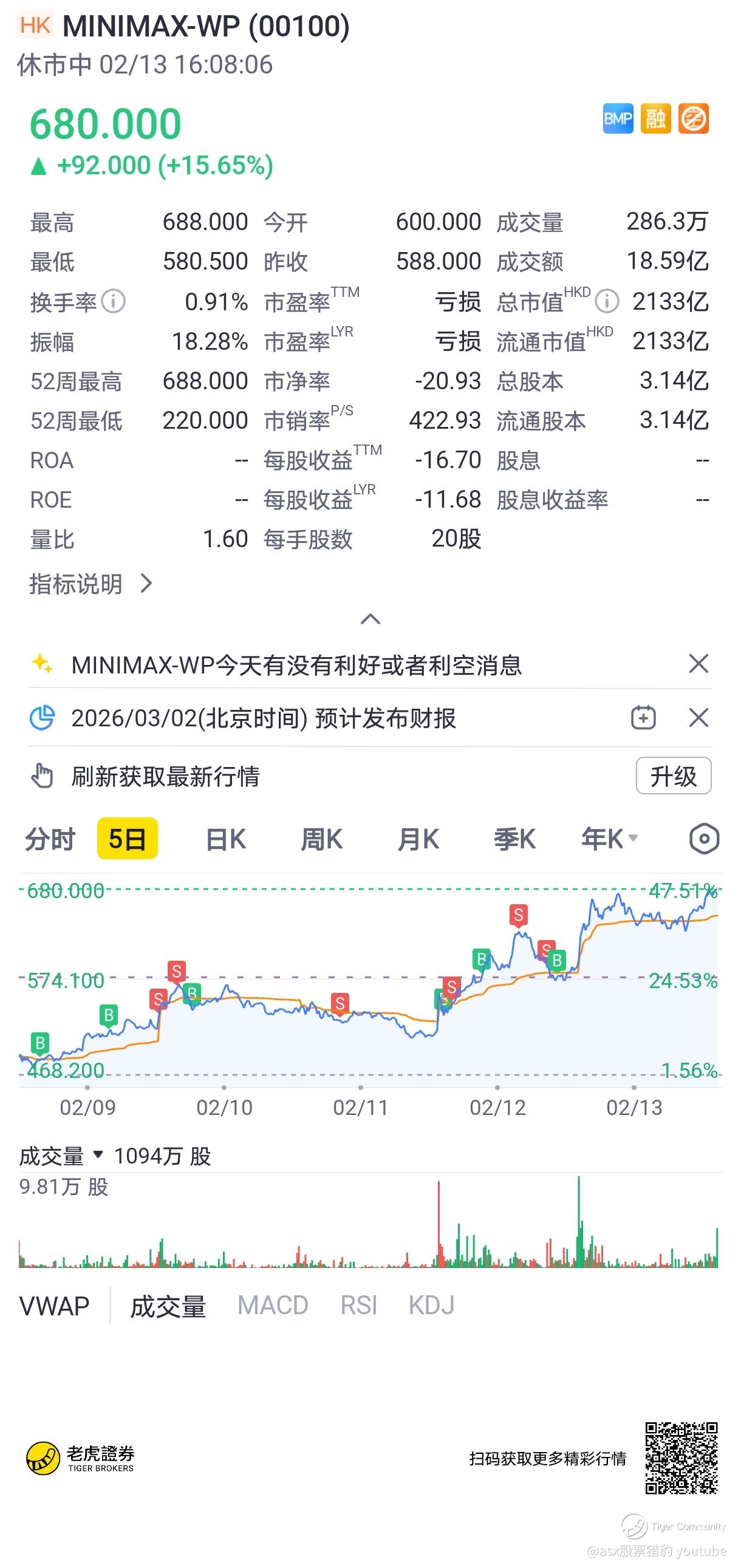Select the VWAP indicator

click(54, 1306)
